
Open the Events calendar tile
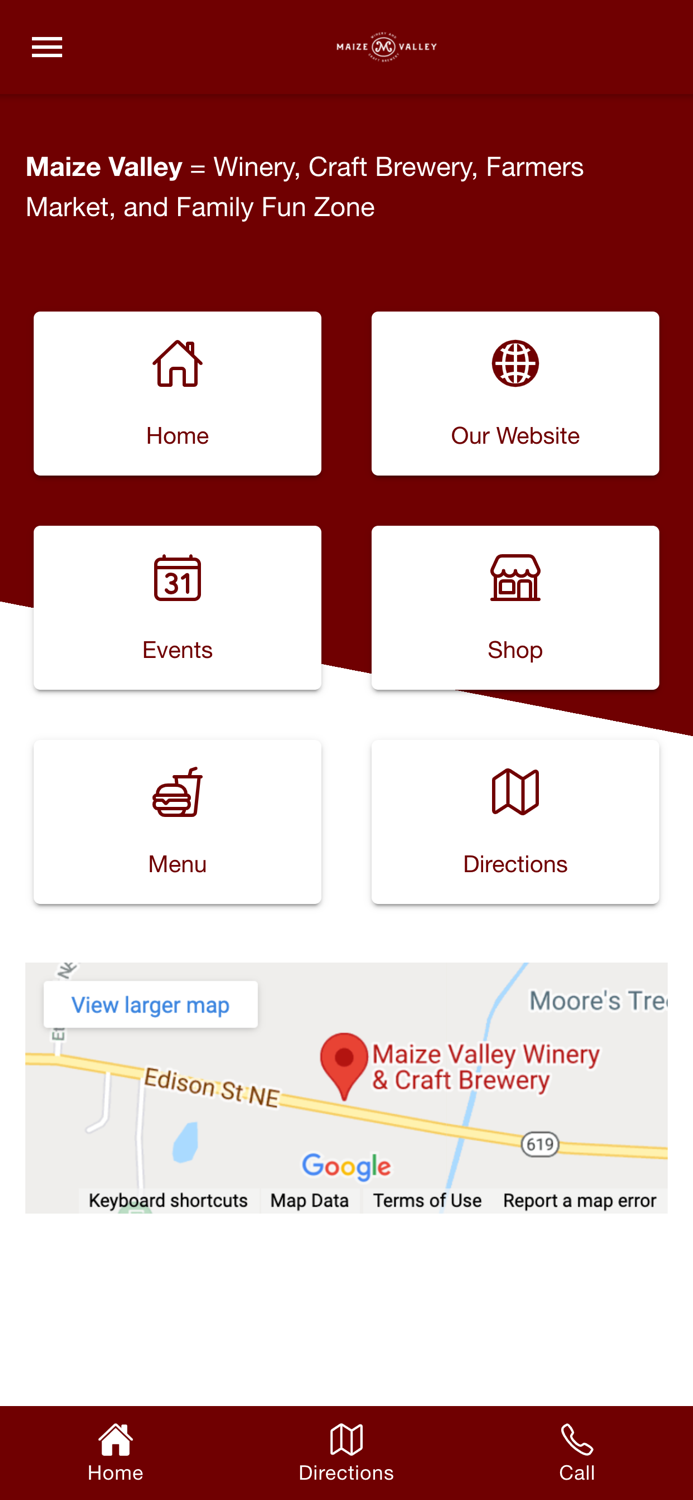177,607
